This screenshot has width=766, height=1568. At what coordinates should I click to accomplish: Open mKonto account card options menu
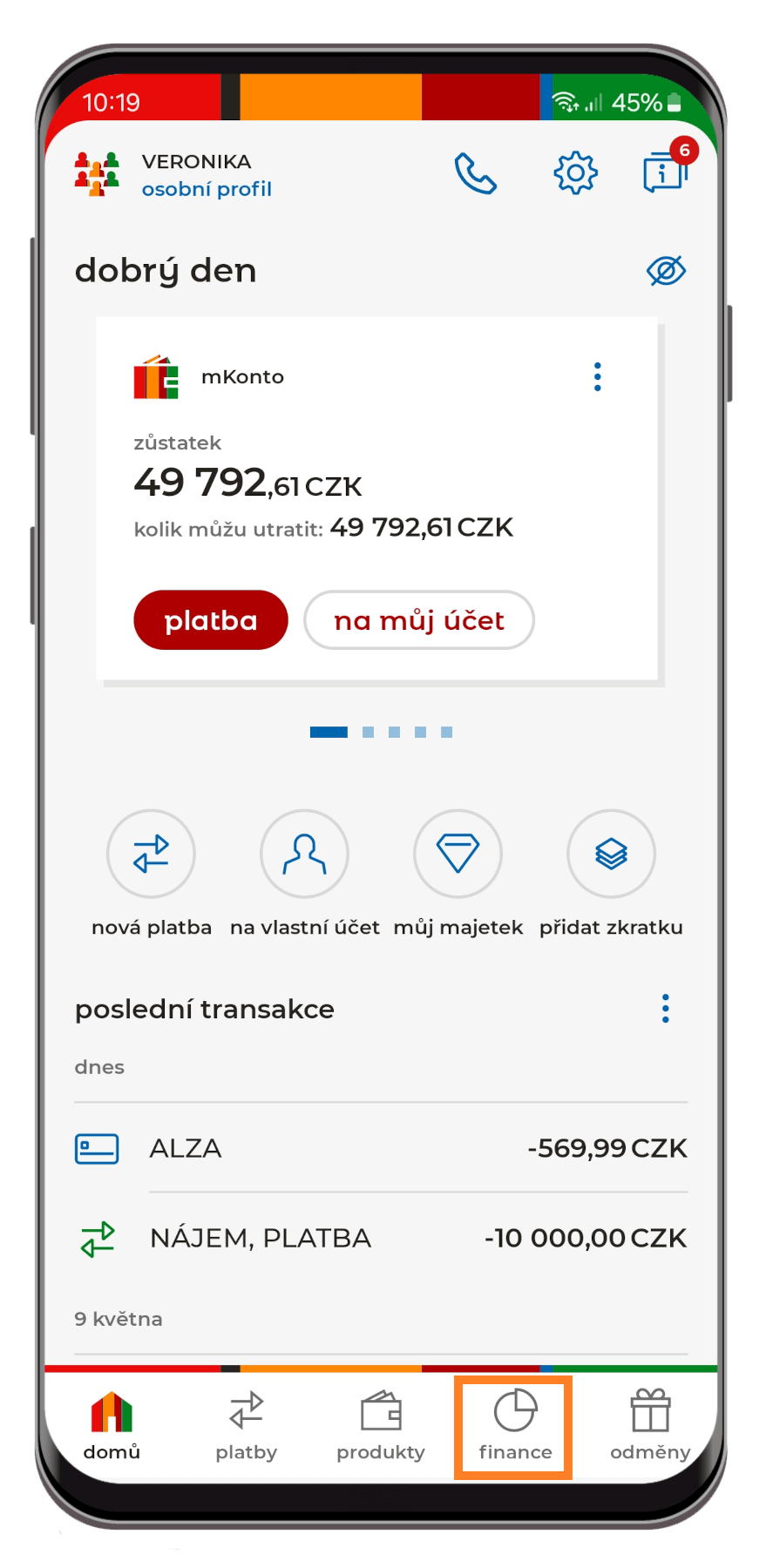point(597,377)
